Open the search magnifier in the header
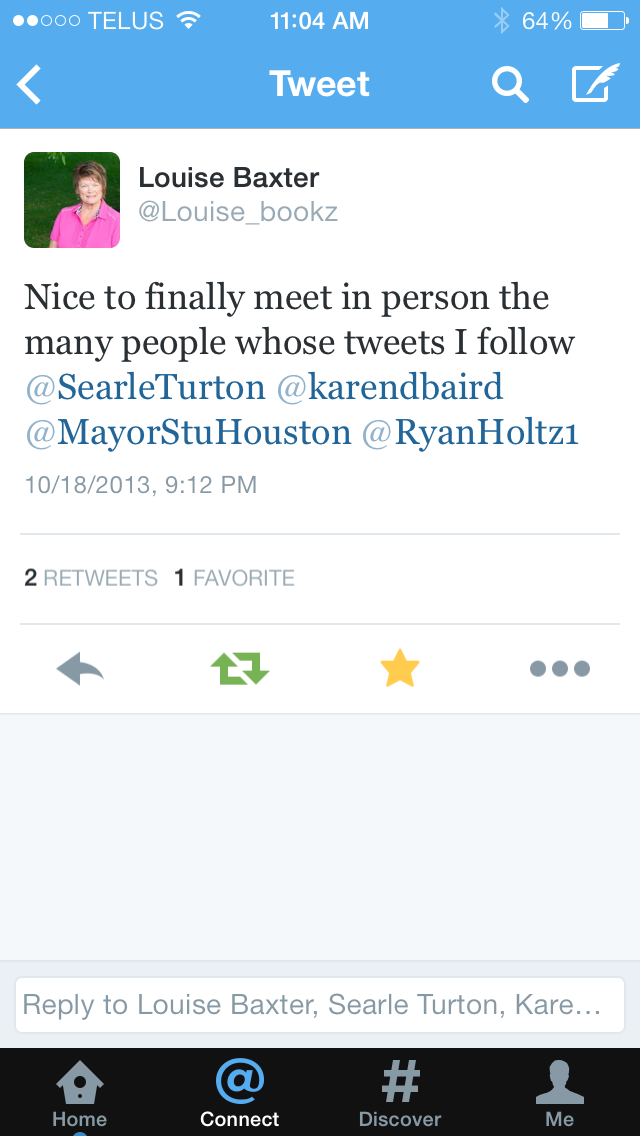The height and width of the screenshot is (1136, 640). pos(510,85)
